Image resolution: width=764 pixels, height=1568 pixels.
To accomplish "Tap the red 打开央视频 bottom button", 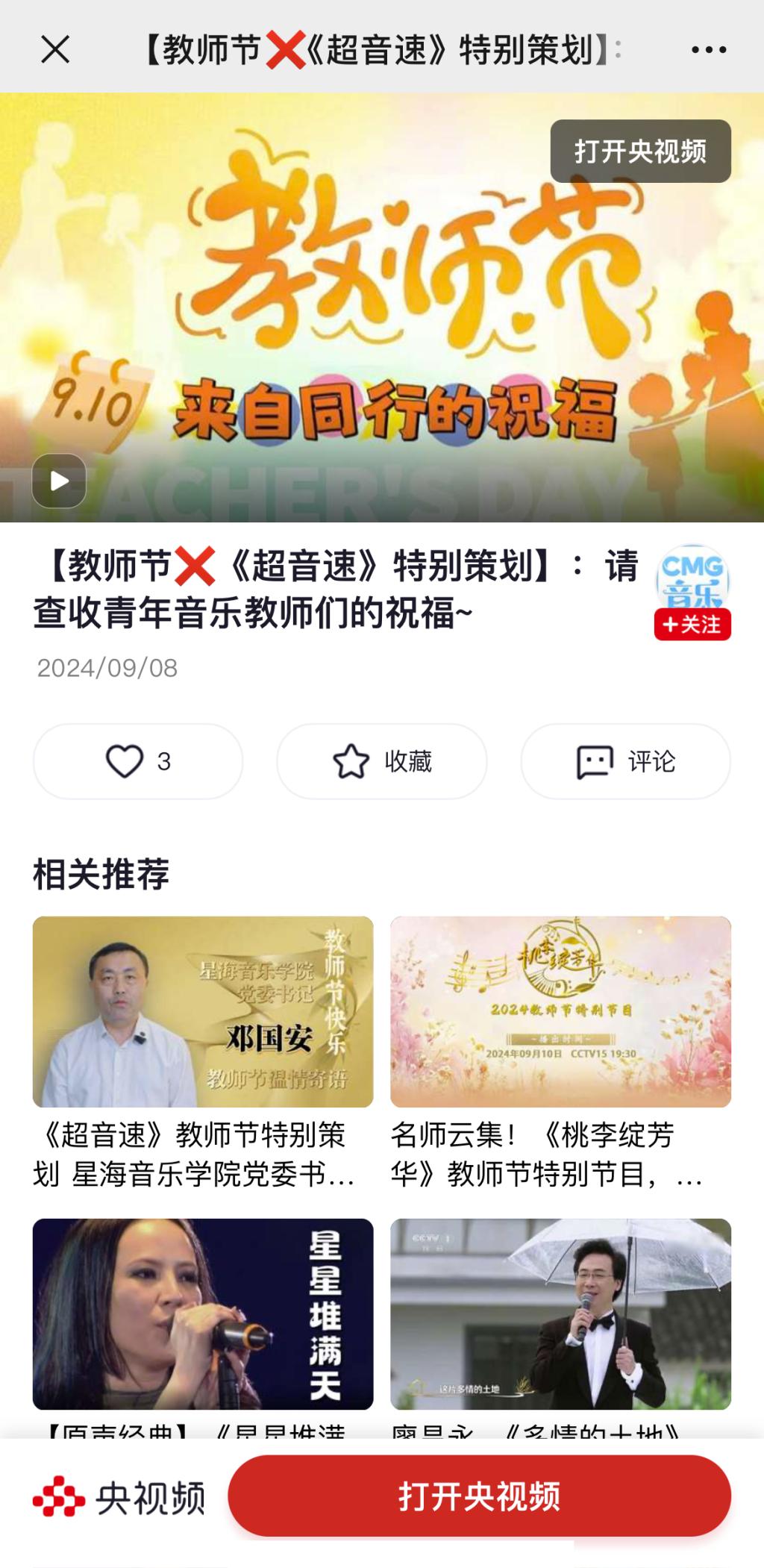I will click(479, 1496).
